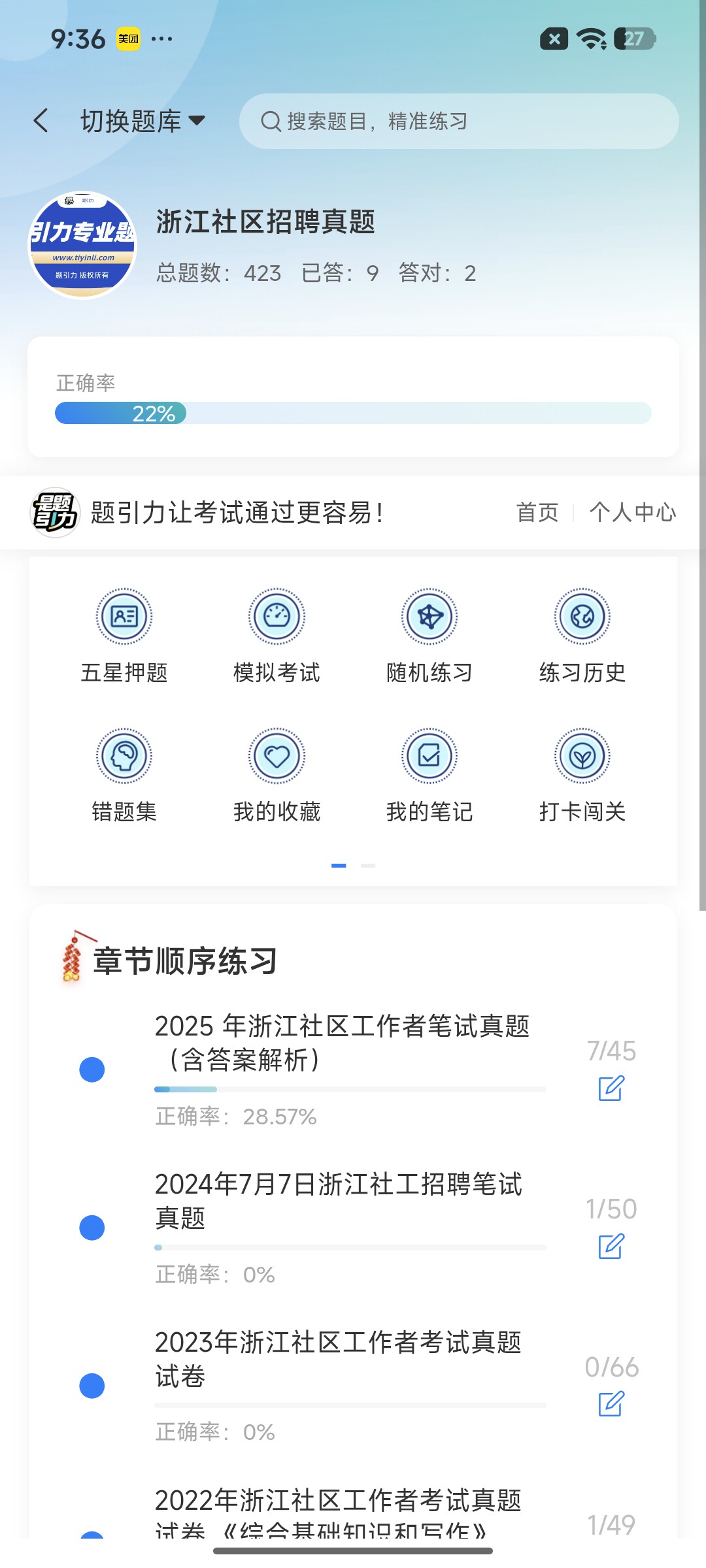Image resolution: width=706 pixels, height=1568 pixels.
Task: Open the 切换题库 dropdown
Action: [x=143, y=121]
